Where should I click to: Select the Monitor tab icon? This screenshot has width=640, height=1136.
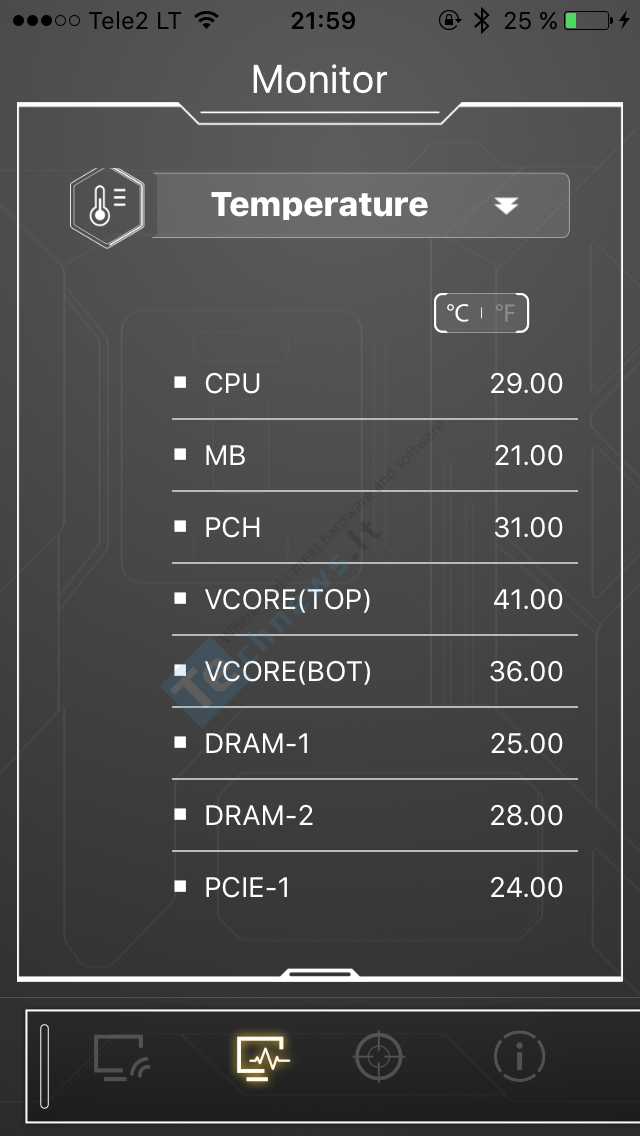coord(262,1057)
